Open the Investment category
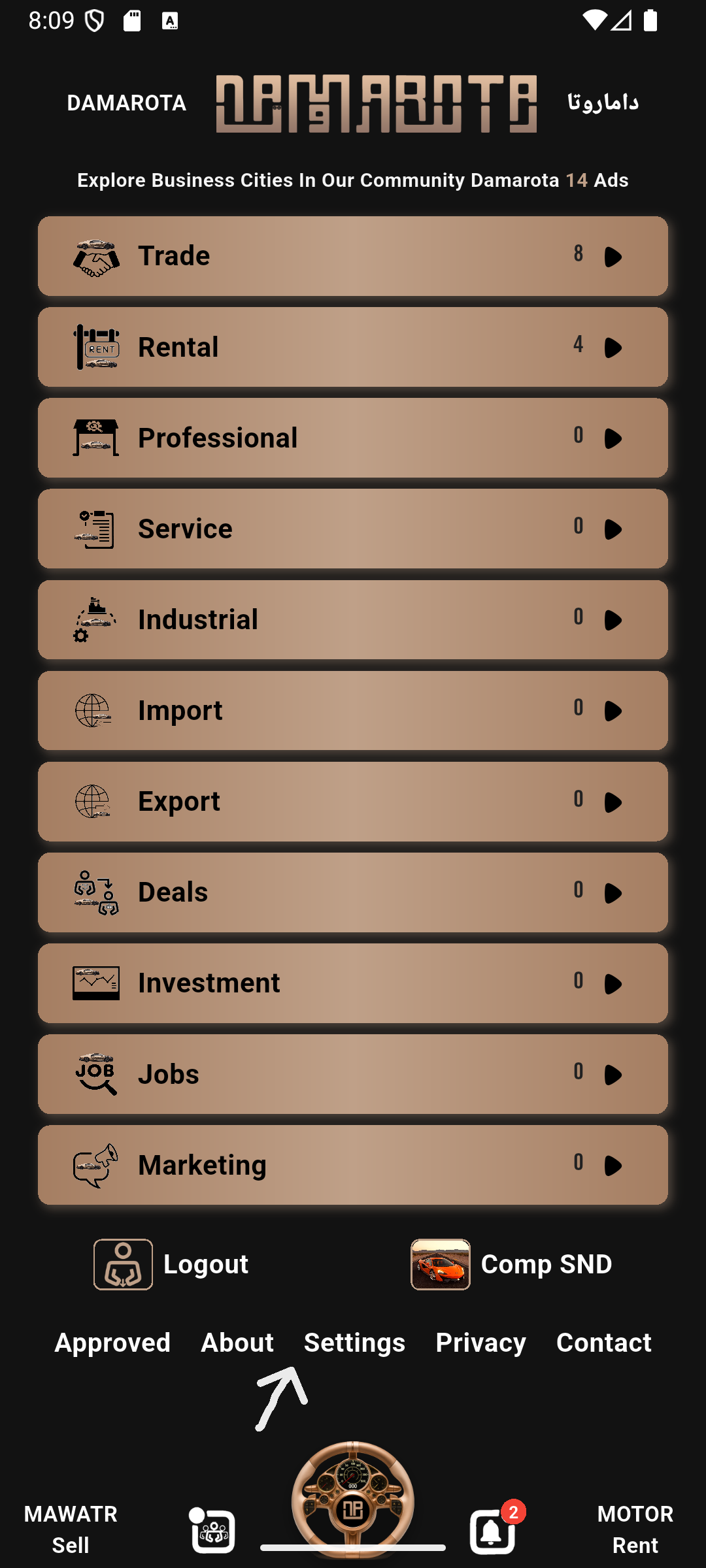The width and height of the screenshot is (706, 1568). pyautogui.click(x=353, y=983)
